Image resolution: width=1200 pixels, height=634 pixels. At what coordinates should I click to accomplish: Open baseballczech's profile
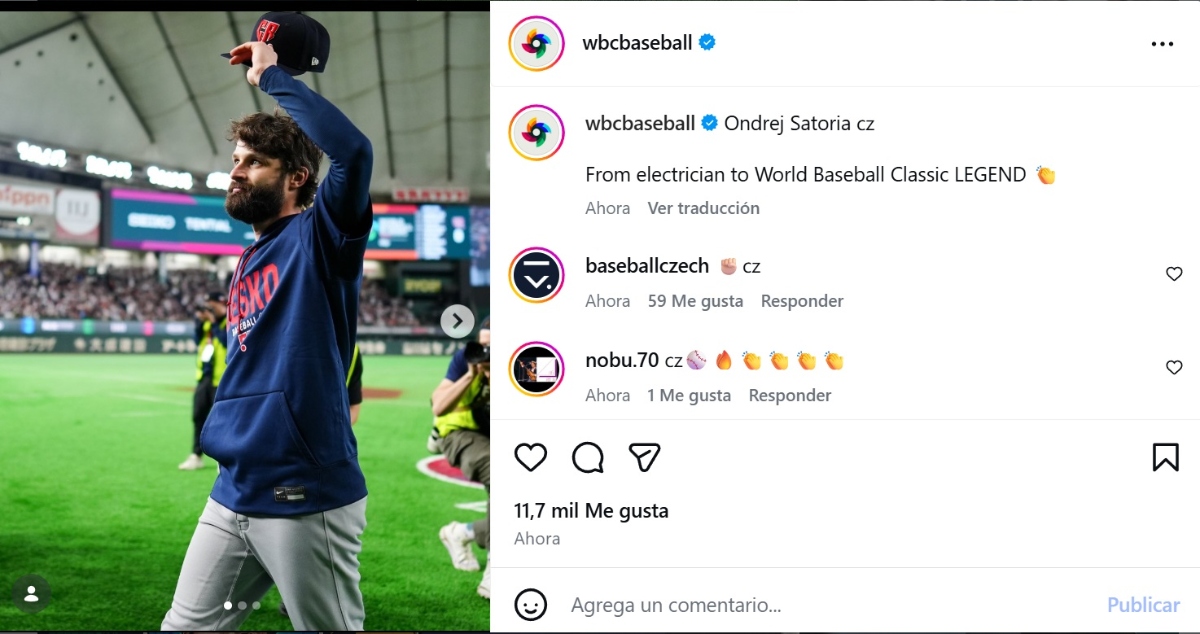click(646, 266)
